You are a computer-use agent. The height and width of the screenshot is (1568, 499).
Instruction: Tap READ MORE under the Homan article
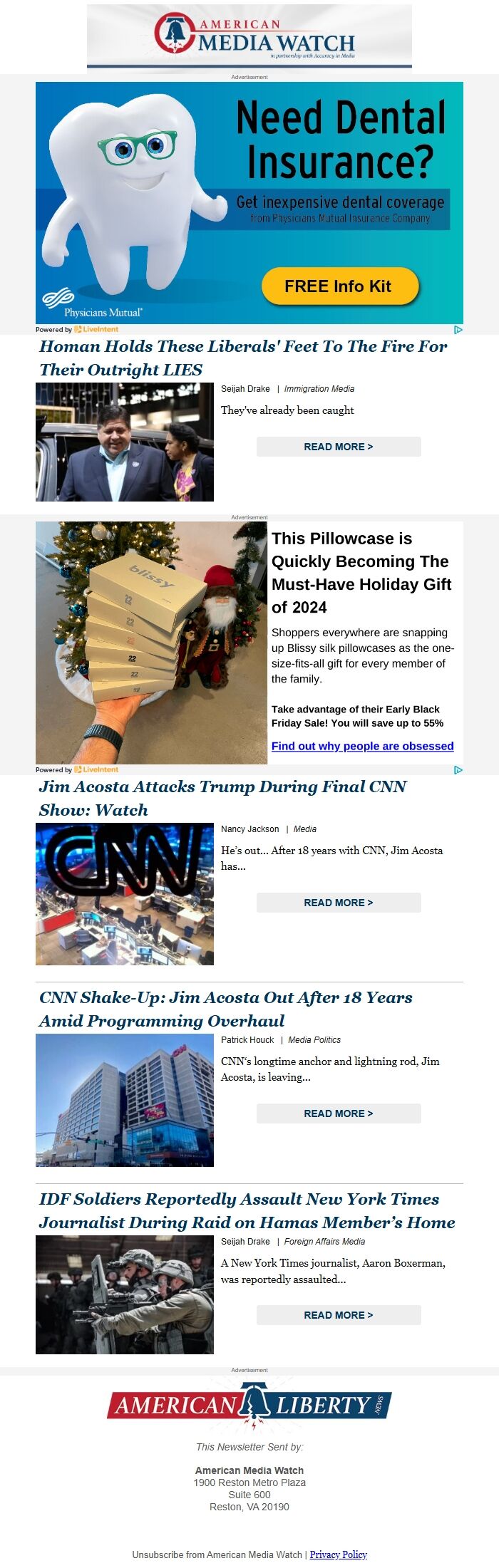[338, 447]
